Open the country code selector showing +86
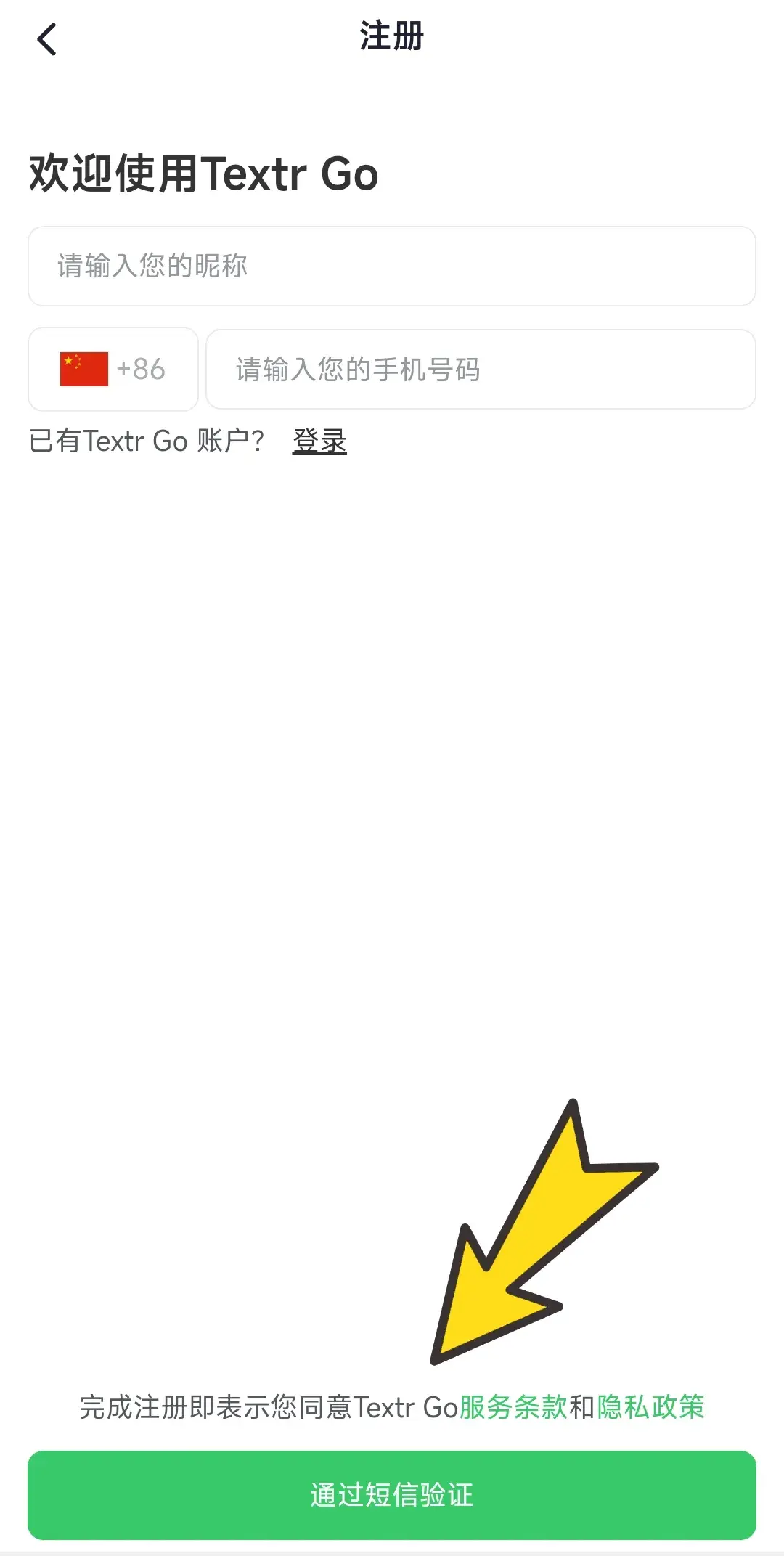This screenshot has height=1556, width=784. click(113, 370)
